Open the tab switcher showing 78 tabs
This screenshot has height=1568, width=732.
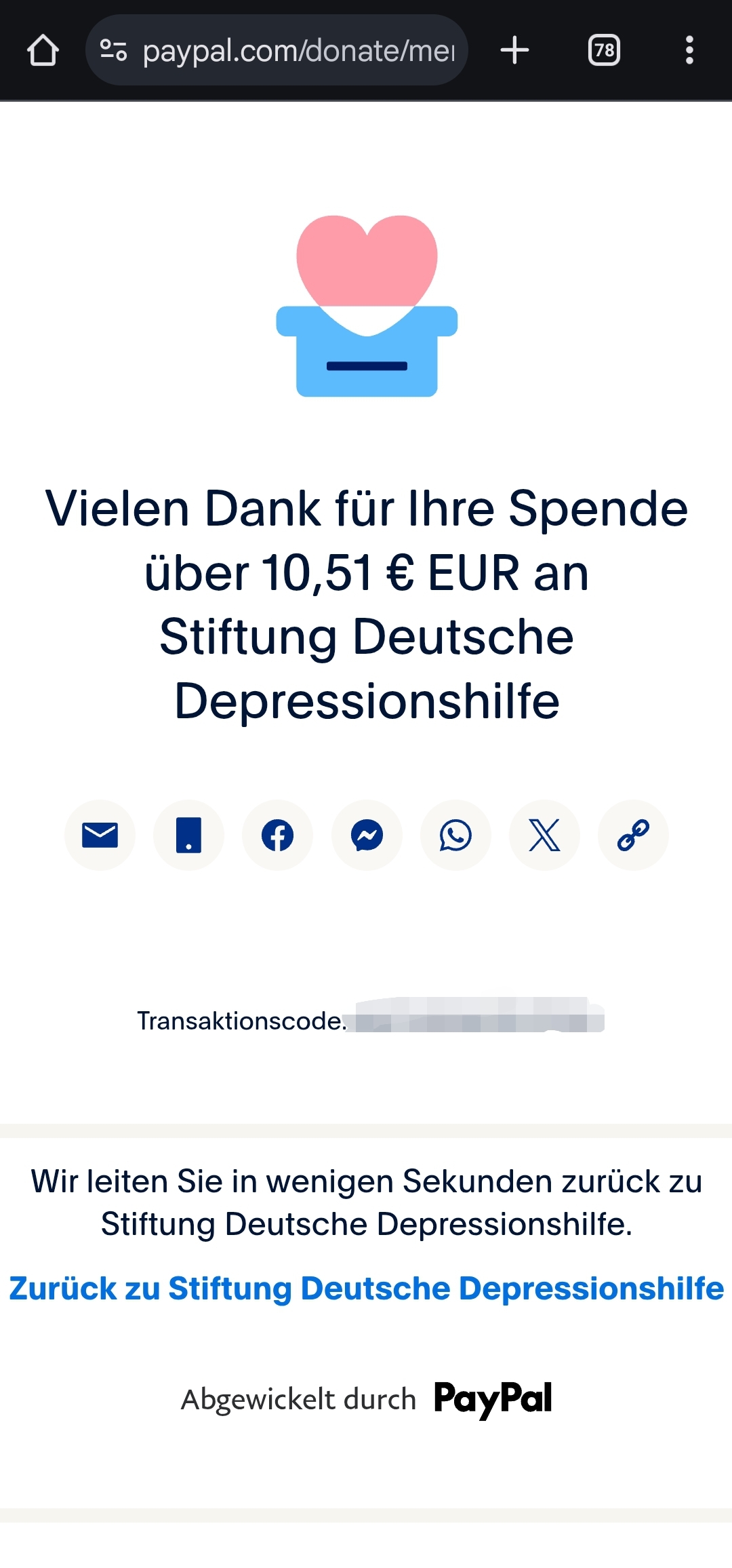604,50
